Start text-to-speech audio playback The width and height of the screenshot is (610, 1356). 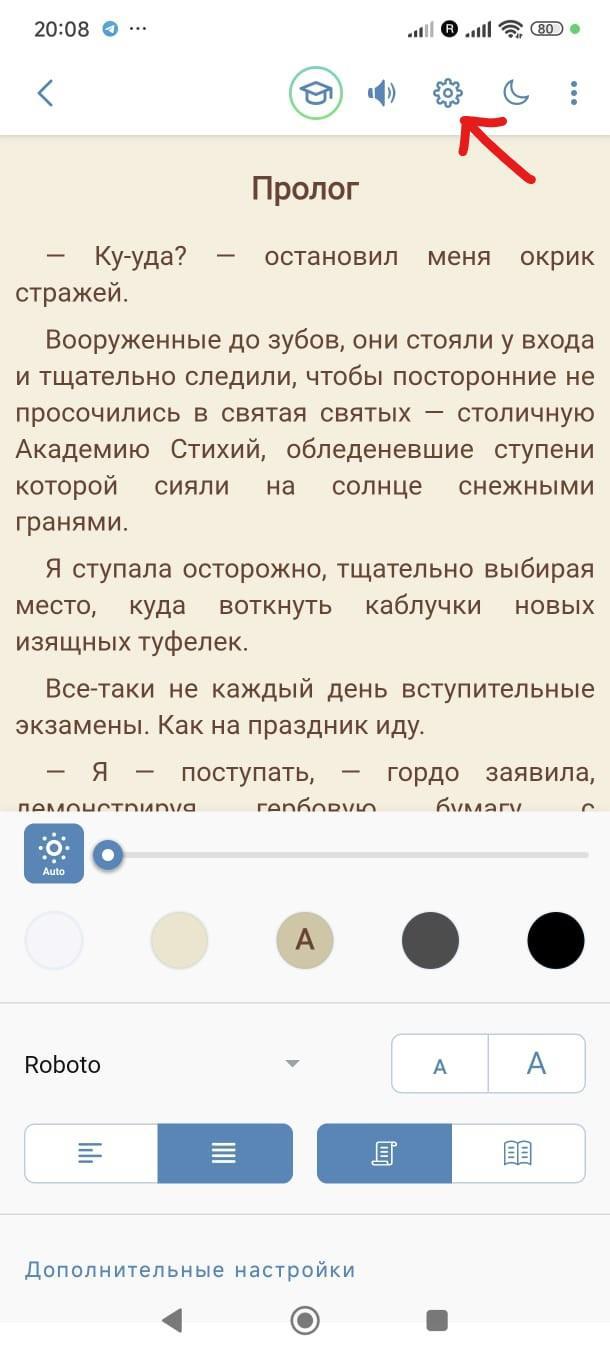381,94
